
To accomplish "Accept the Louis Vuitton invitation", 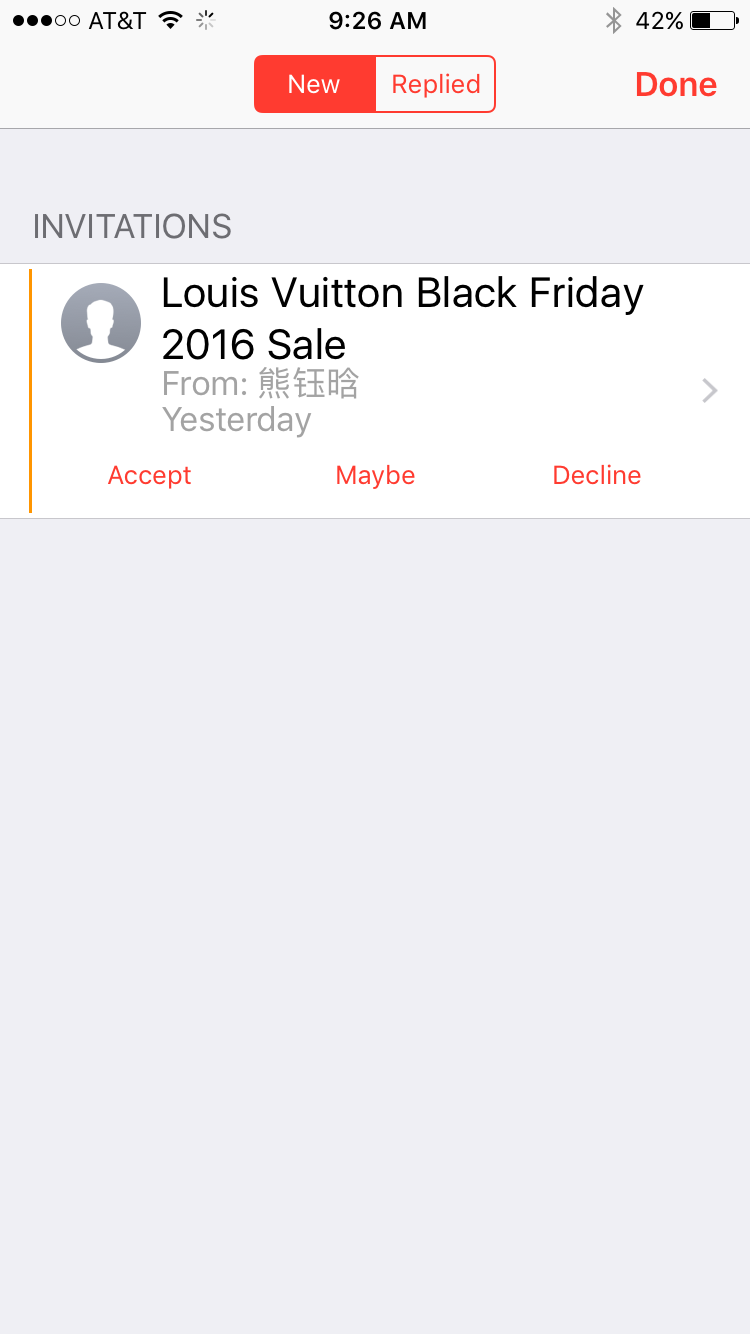I will tap(150, 475).
